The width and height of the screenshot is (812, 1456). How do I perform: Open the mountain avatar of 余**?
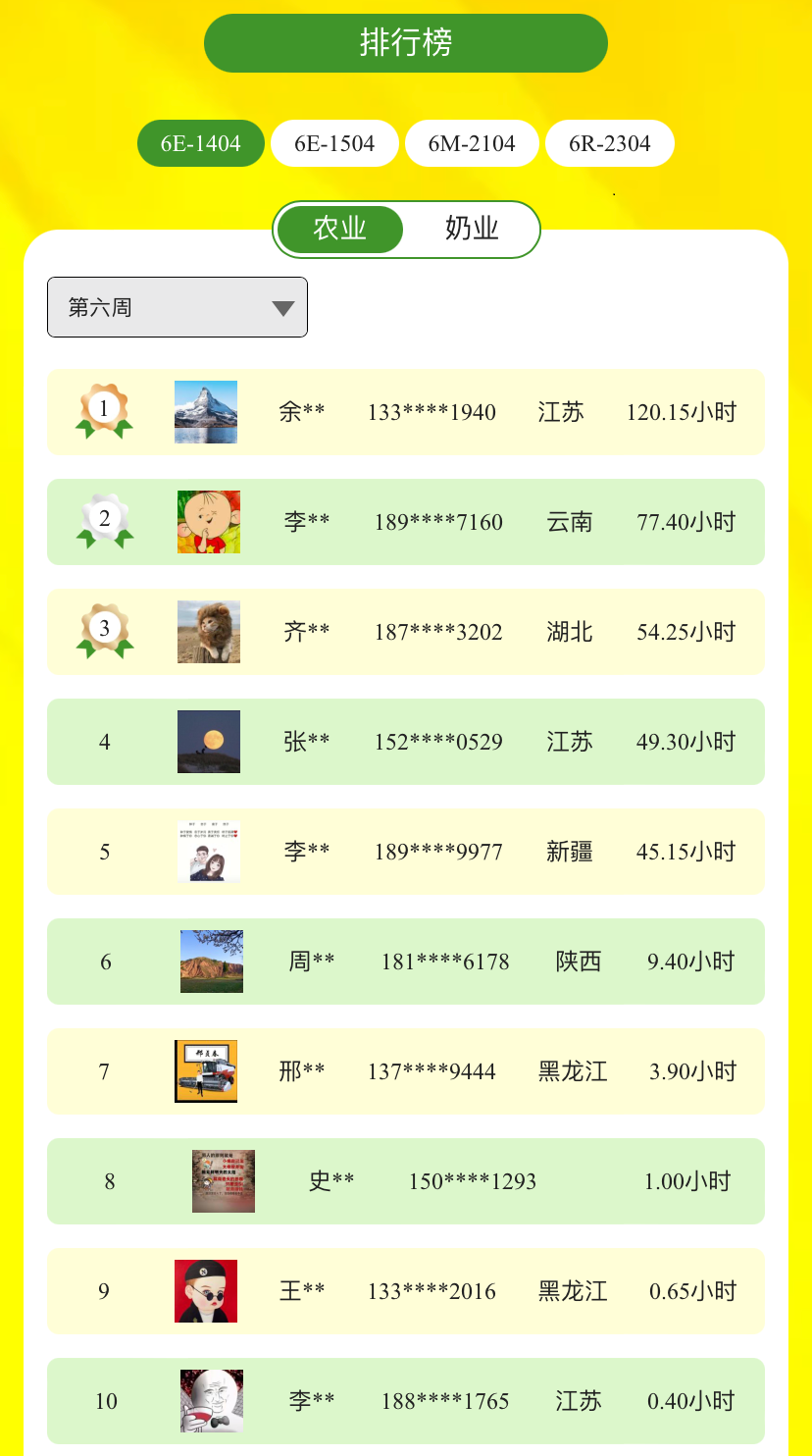coord(205,412)
